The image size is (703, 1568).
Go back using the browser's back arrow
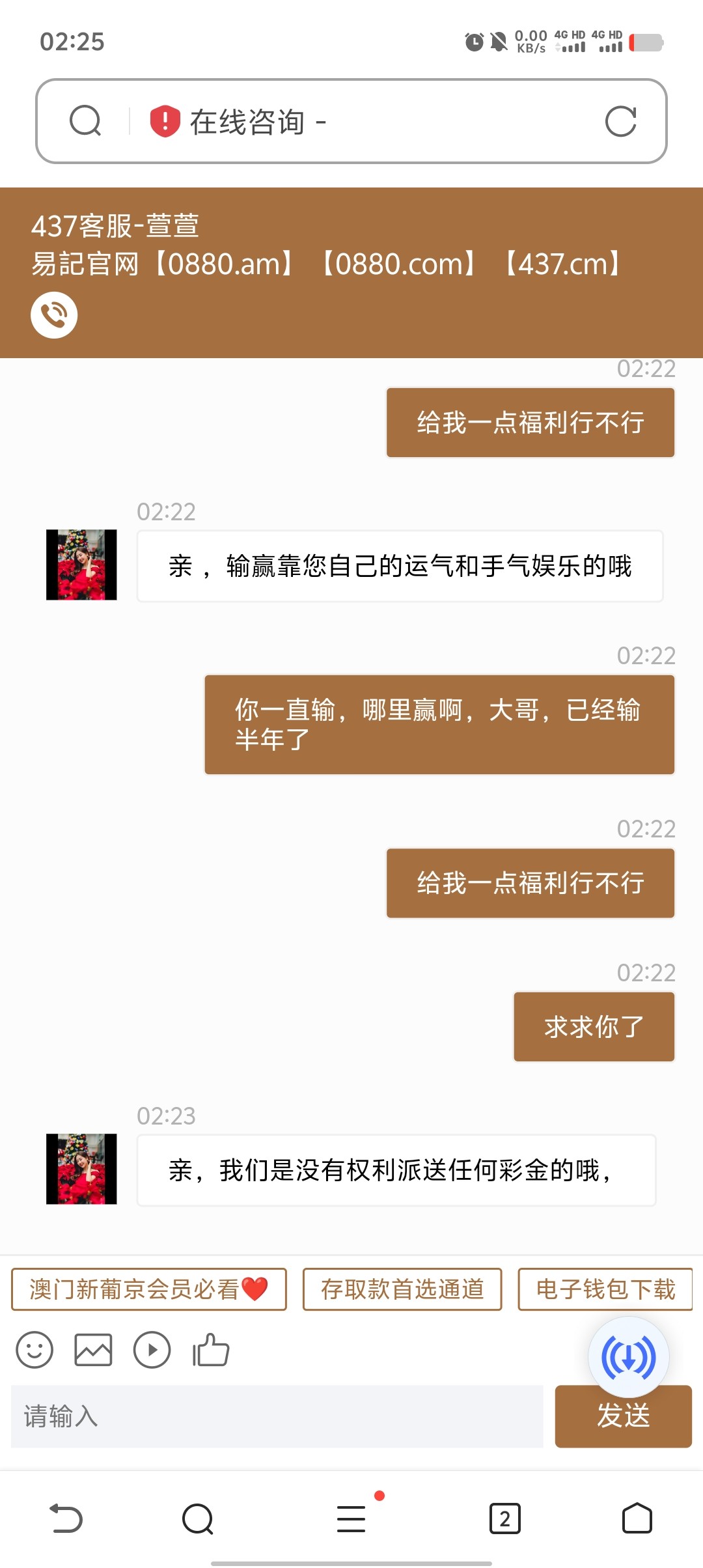pyautogui.click(x=66, y=1519)
